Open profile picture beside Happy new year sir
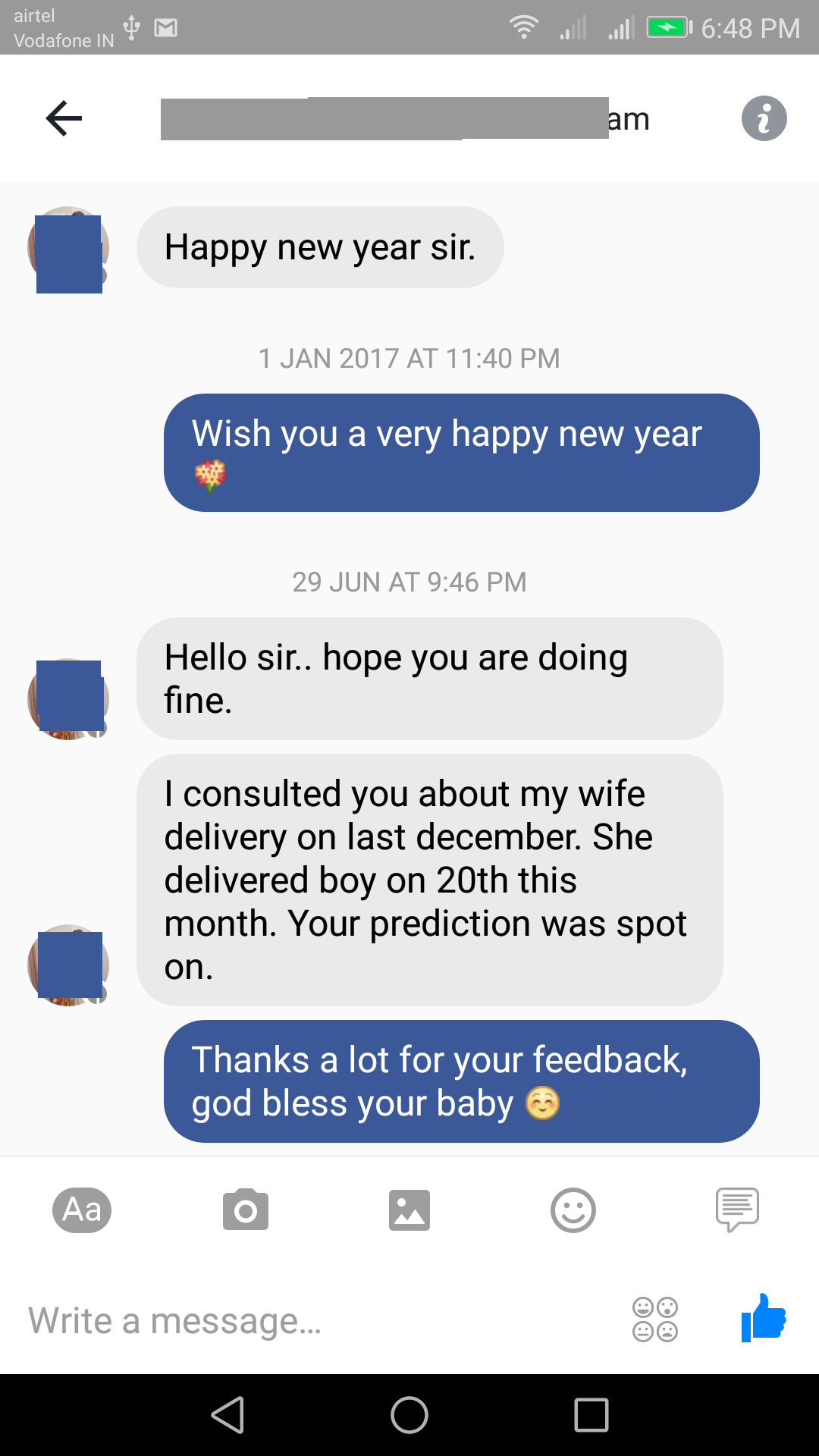Image resolution: width=819 pixels, height=1456 pixels. 68,248
